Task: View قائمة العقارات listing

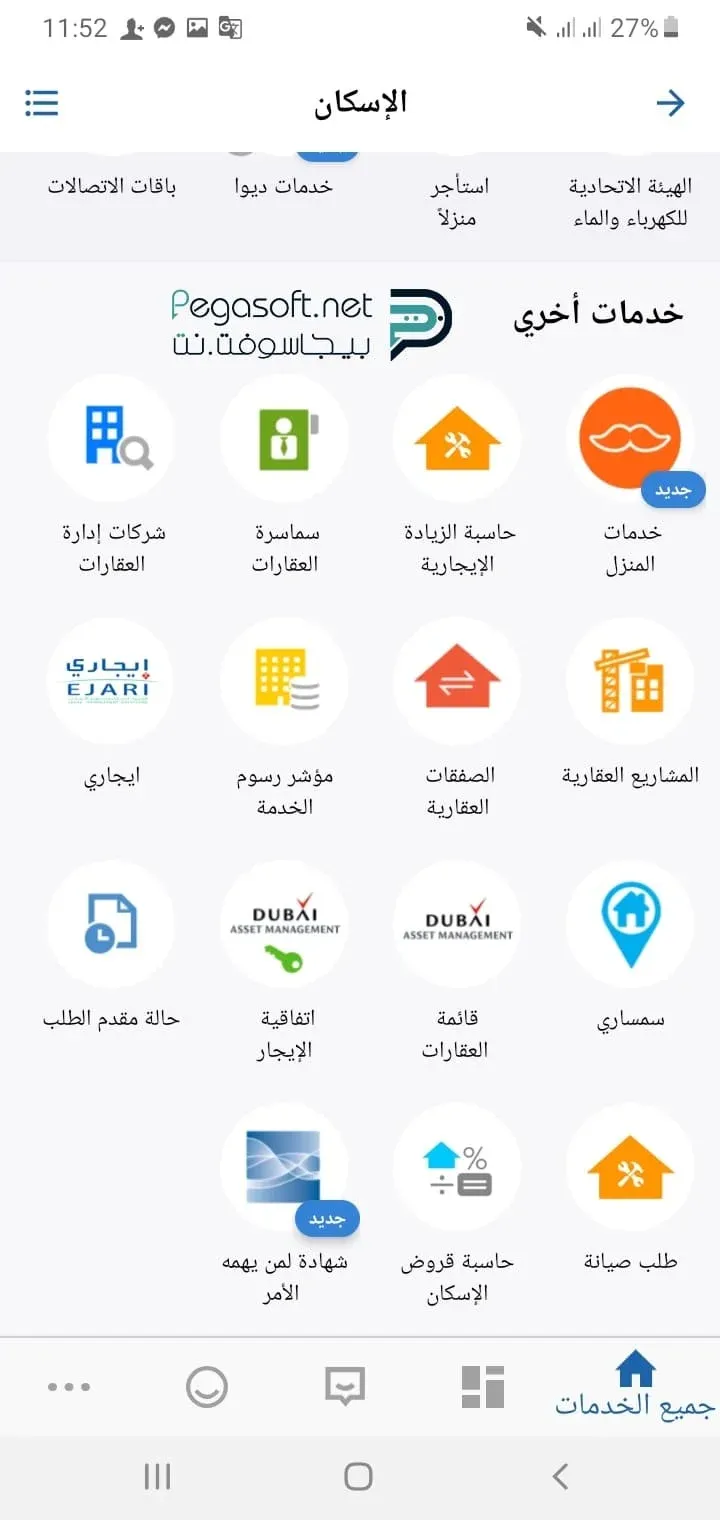Action: point(457,924)
